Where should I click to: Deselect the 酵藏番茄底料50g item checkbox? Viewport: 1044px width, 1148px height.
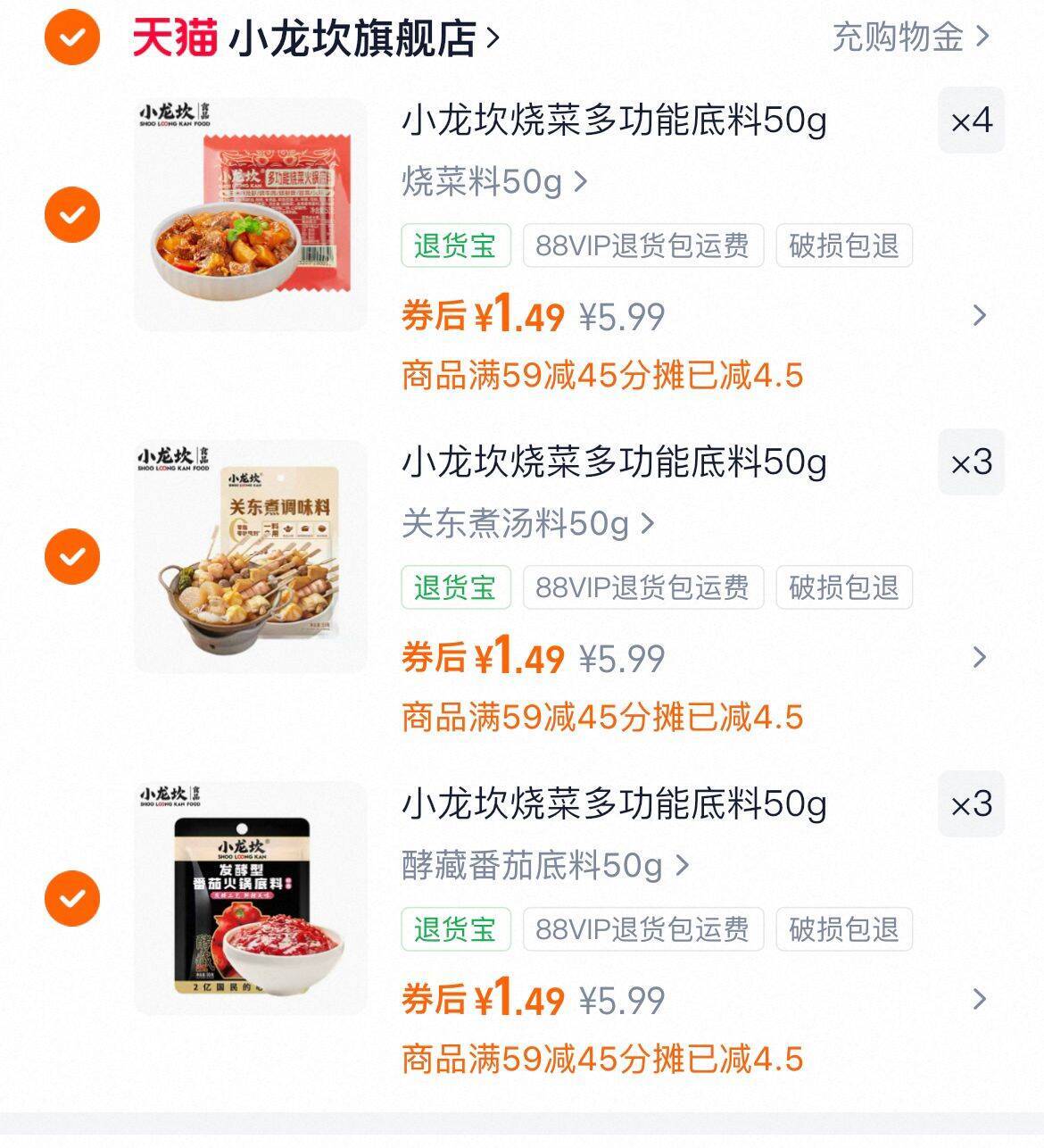[x=72, y=898]
